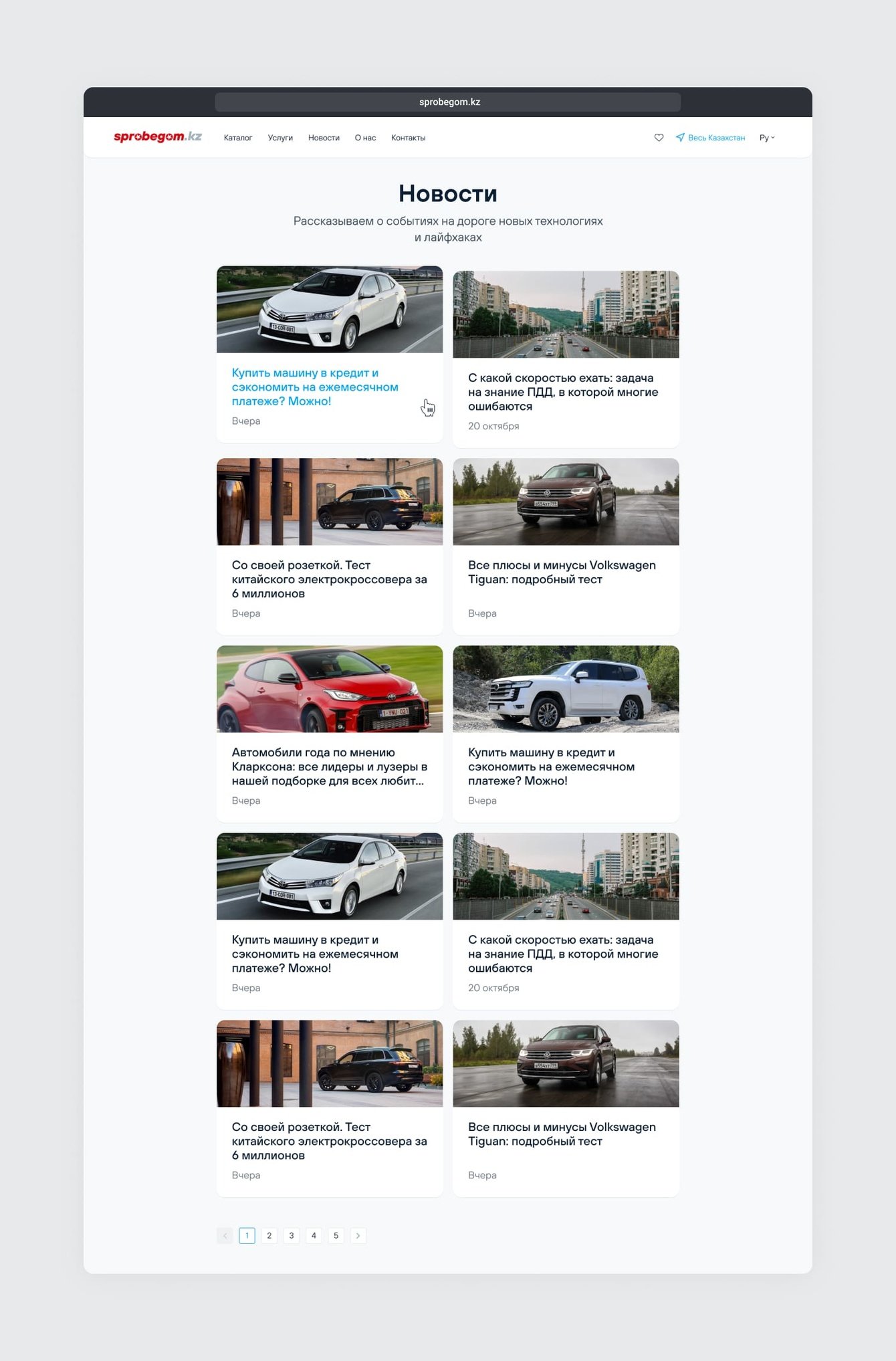
Task: Open the blue-highlighted car loan article
Action: tap(314, 387)
